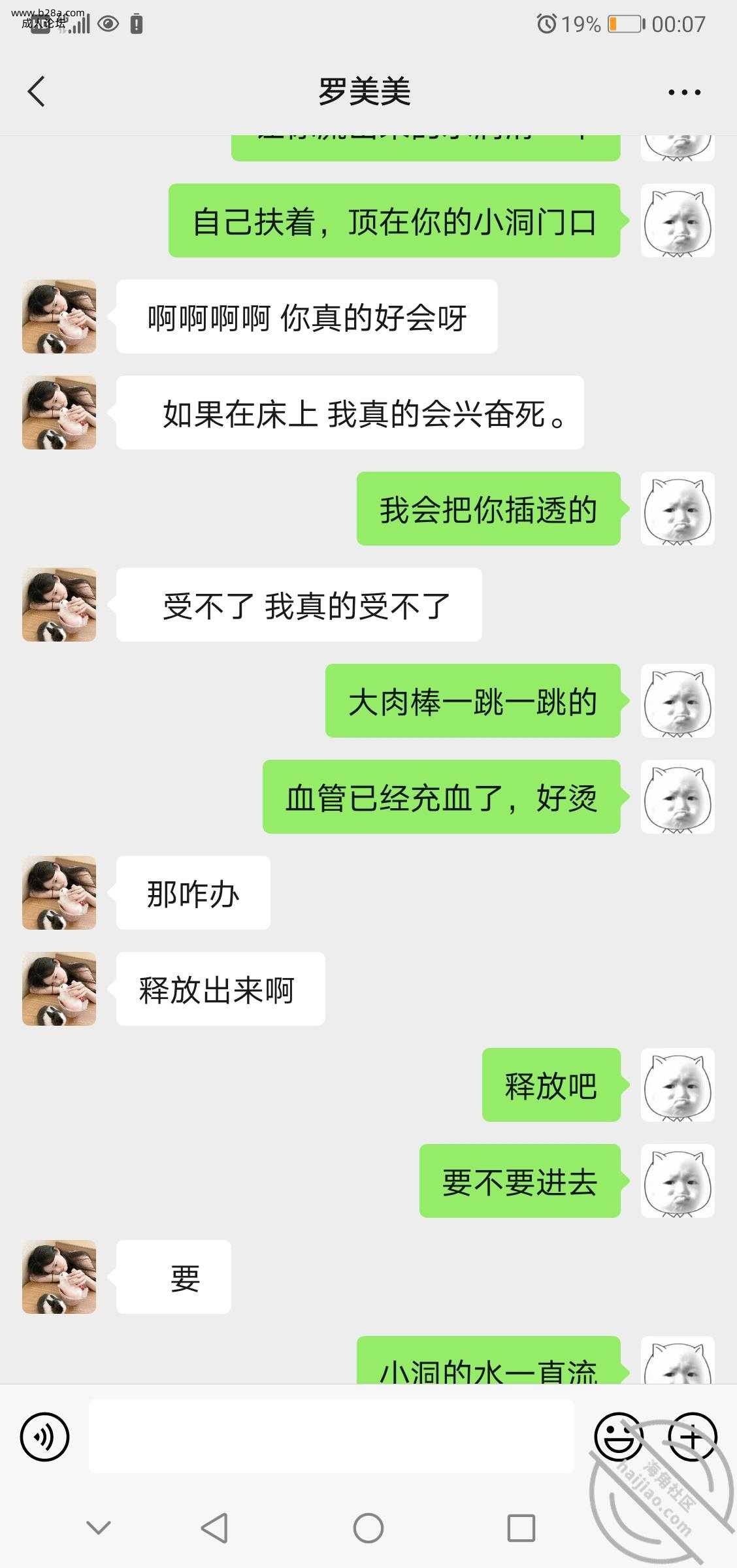Switch to voice message input
This screenshot has width=737, height=1568.
click(x=44, y=1437)
